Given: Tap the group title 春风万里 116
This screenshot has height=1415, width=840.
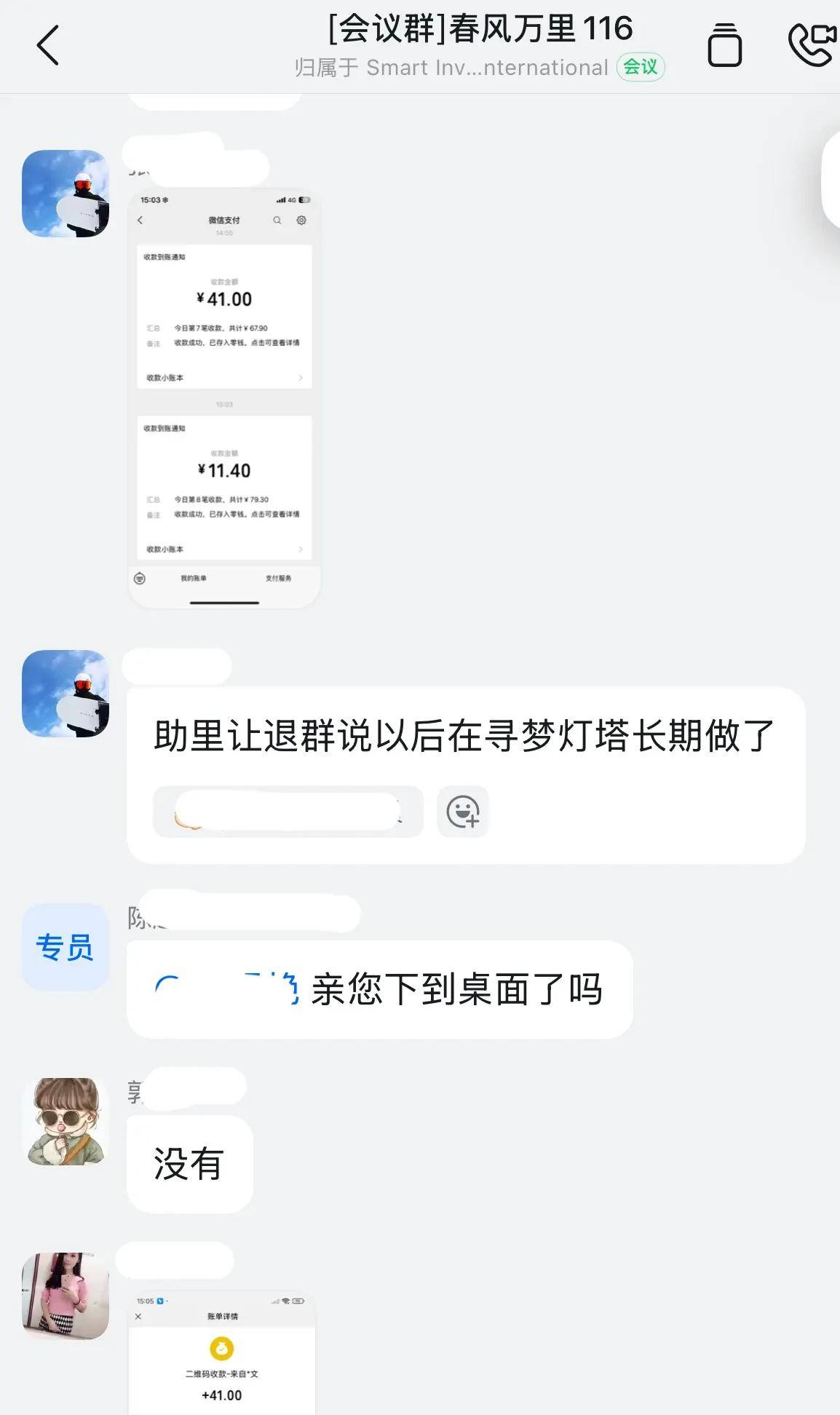Looking at the screenshot, I should 480,30.
